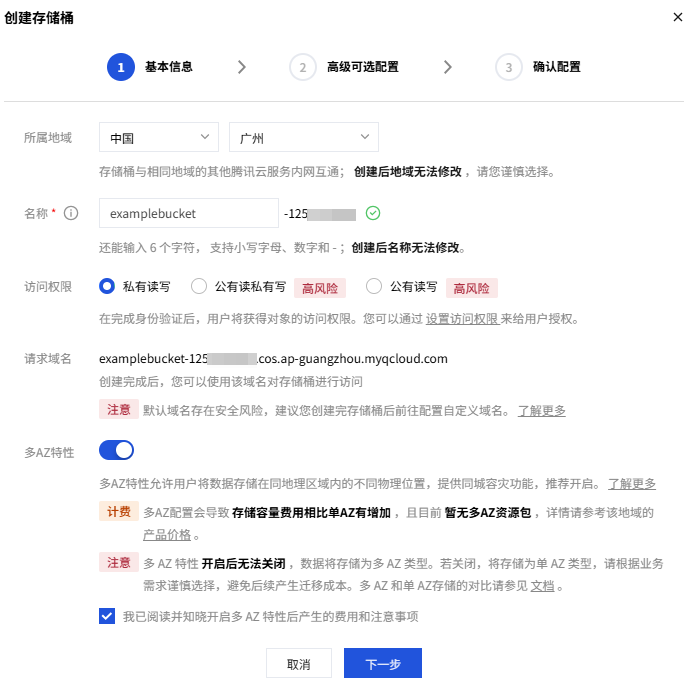Show the info tooltip beside 名称
This screenshot has height=685, width=696.
coord(71,213)
